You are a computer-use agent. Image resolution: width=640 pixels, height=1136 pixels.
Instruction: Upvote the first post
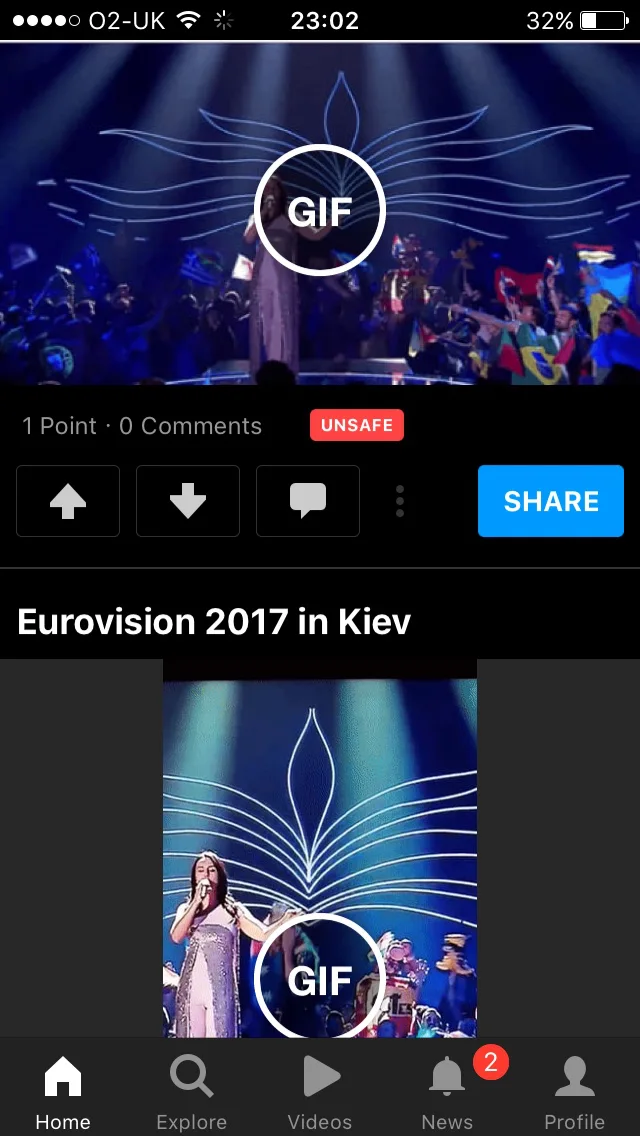click(x=68, y=501)
